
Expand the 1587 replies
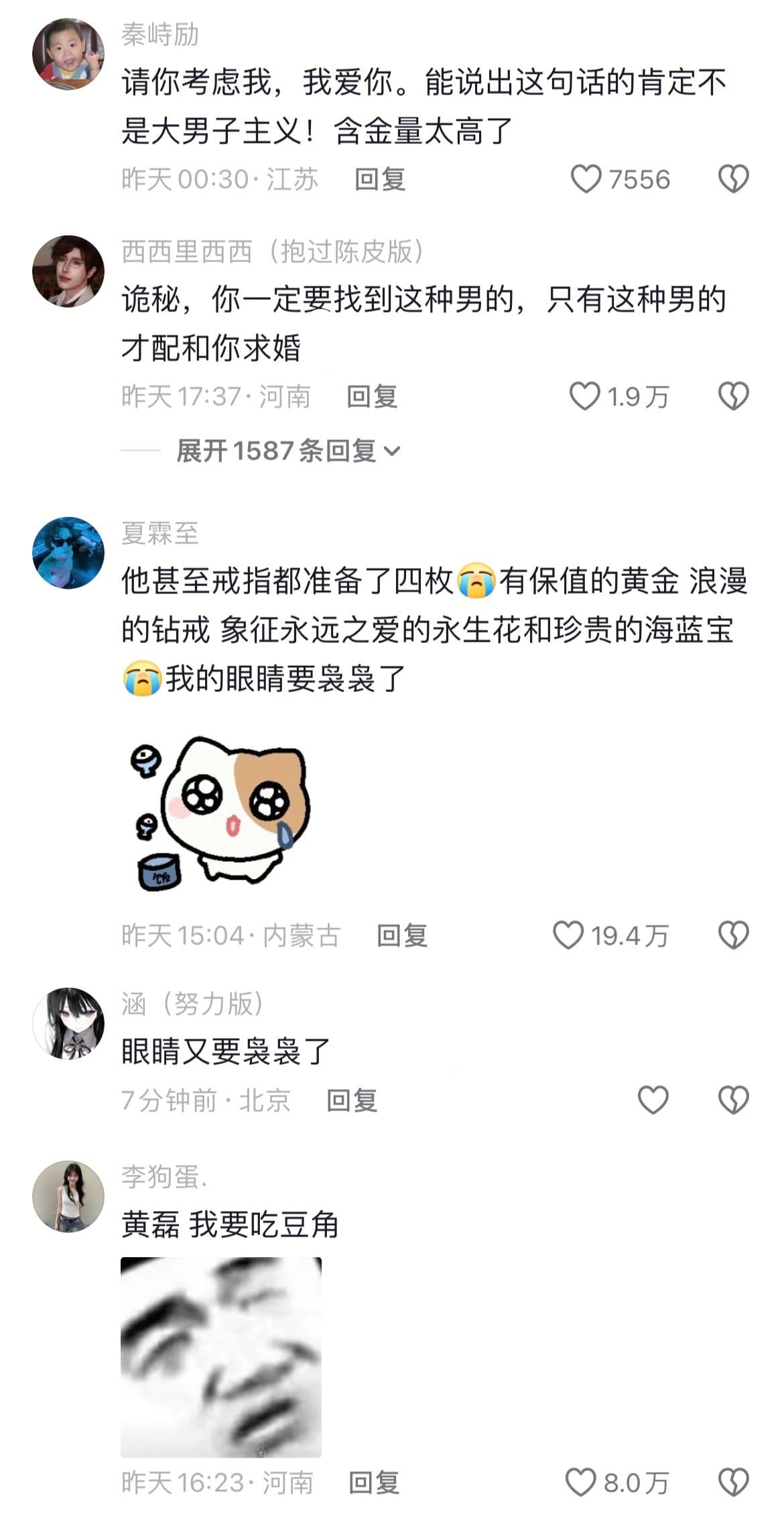tap(287, 451)
